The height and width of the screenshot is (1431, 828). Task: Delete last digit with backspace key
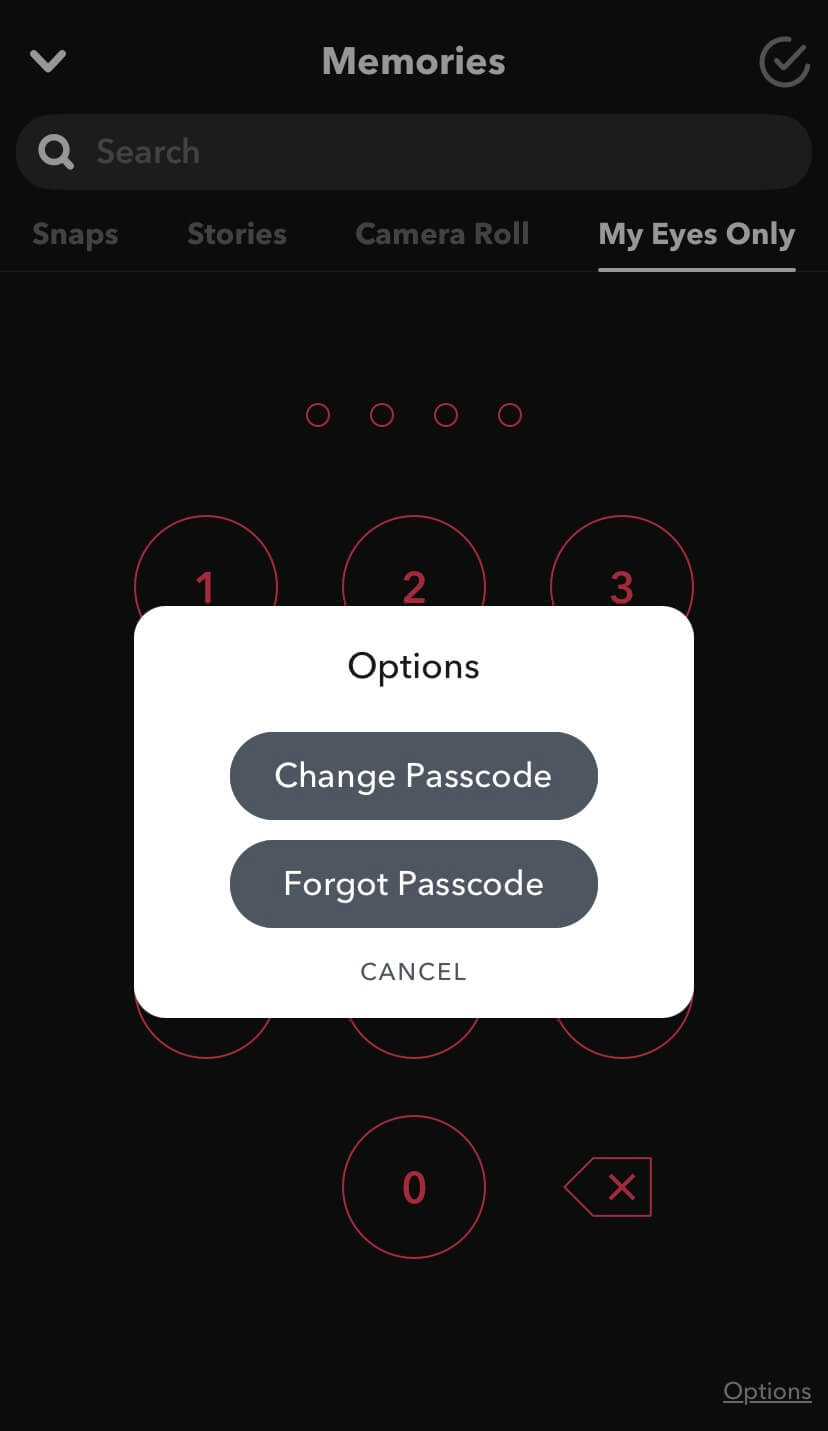(608, 1187)
